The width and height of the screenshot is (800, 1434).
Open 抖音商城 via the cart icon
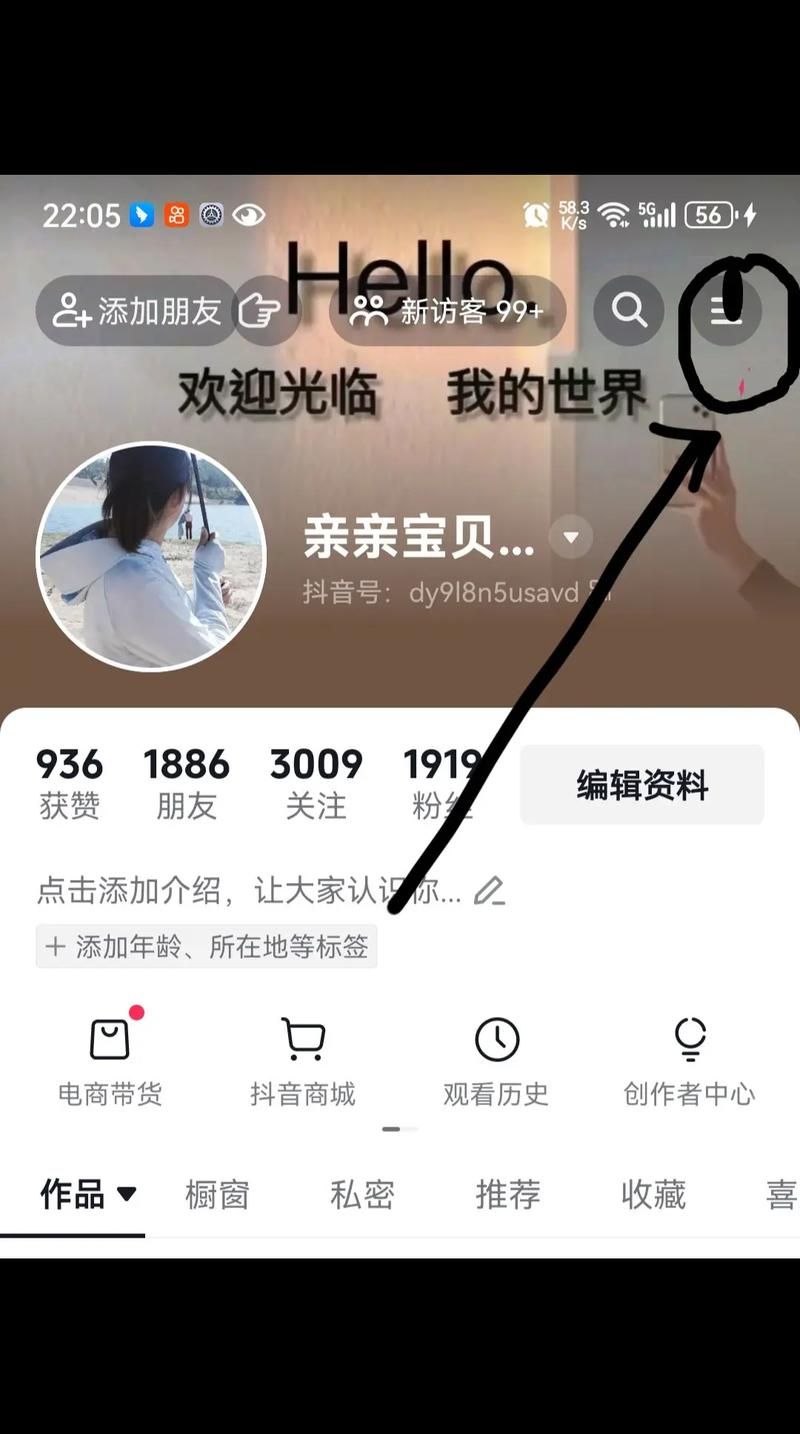click(x=302, y=1040)
